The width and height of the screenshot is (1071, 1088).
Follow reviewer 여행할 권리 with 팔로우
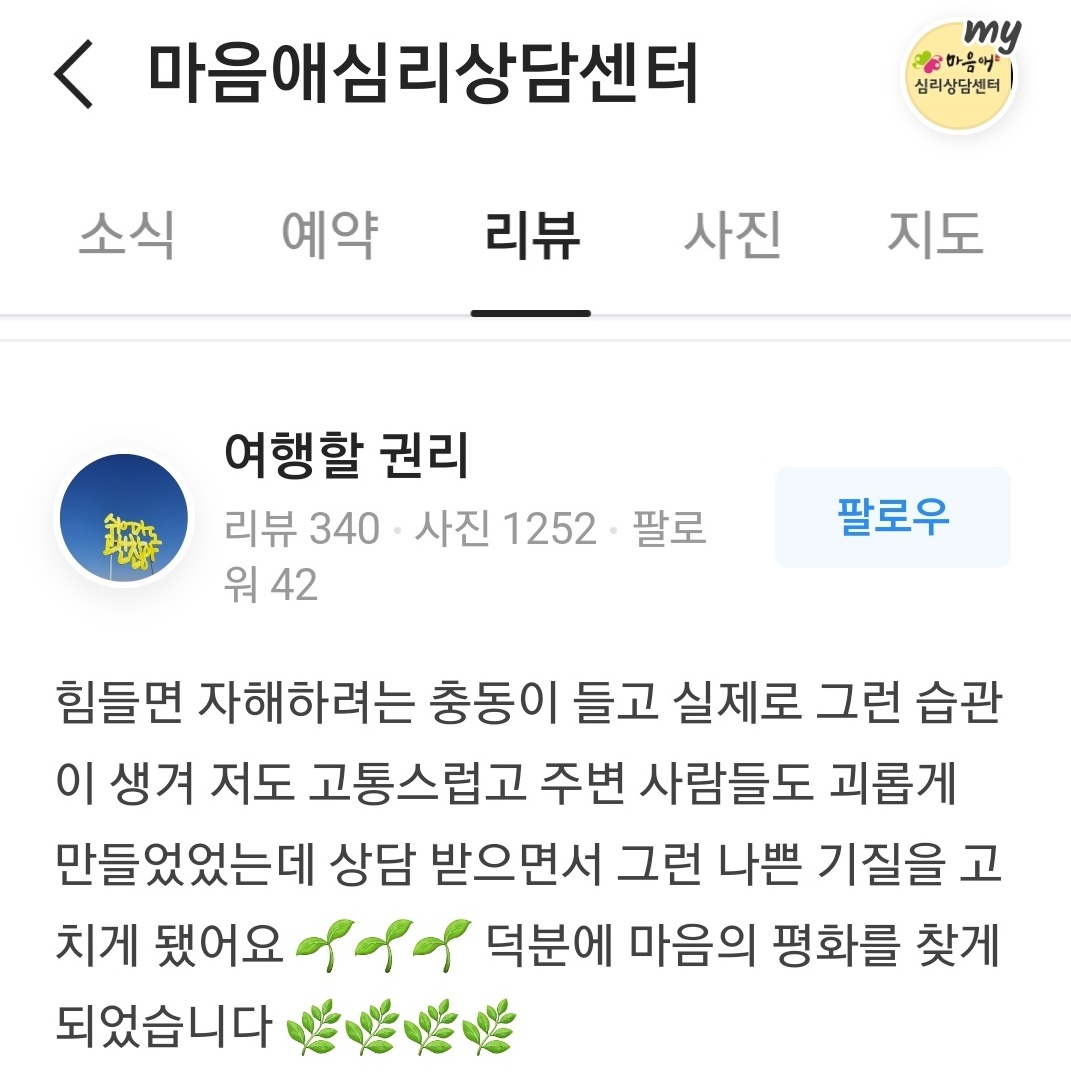pyautogui.click(x=892, y=517)
